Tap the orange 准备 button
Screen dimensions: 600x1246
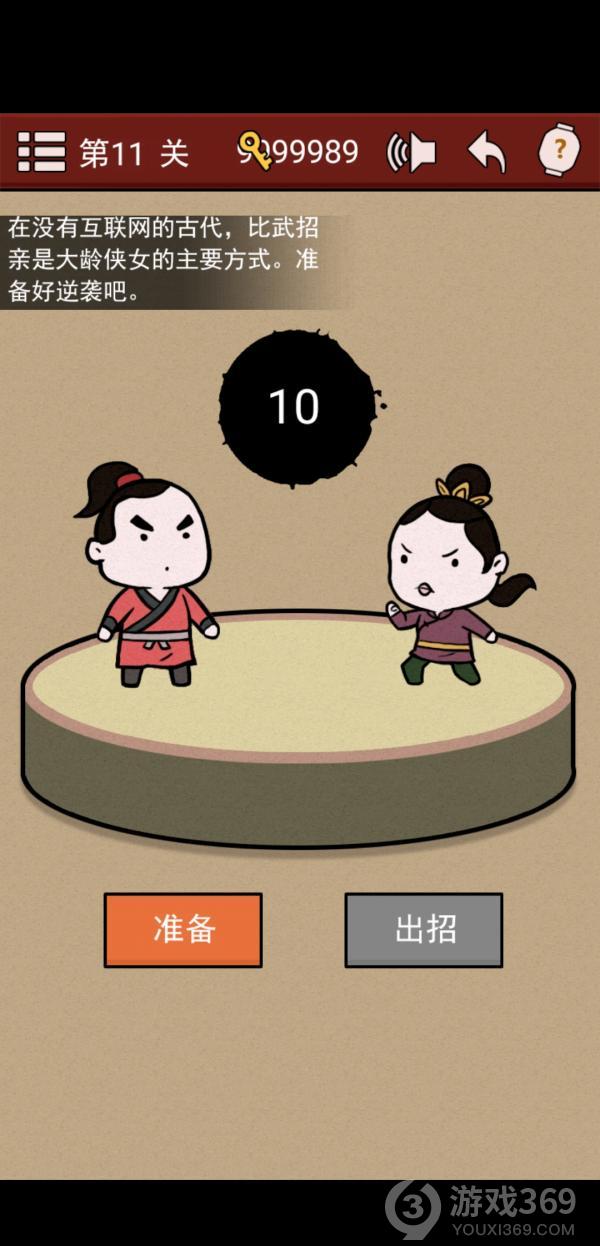click(183, 930)
